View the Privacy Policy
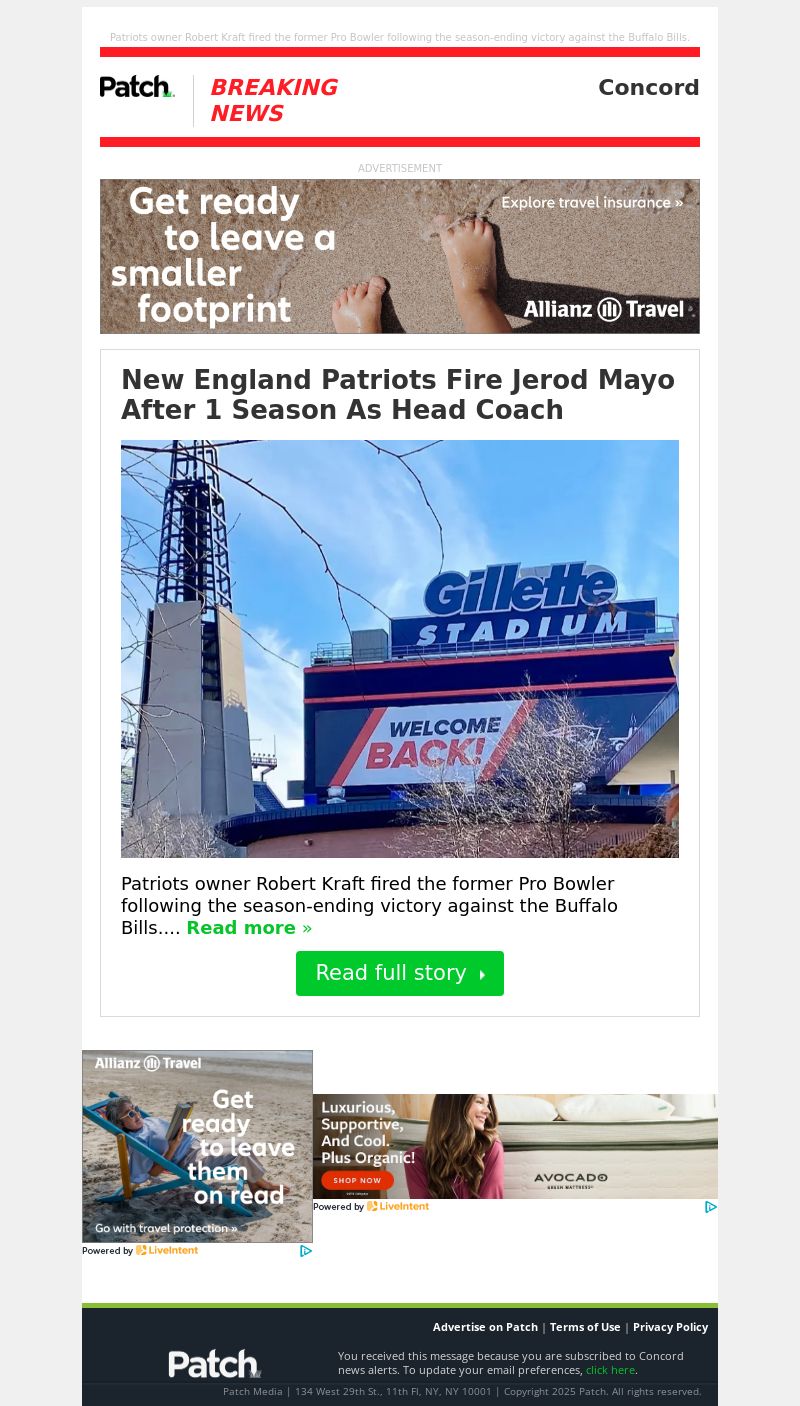The image size is (800, 1406). (x=670, y=1327)
